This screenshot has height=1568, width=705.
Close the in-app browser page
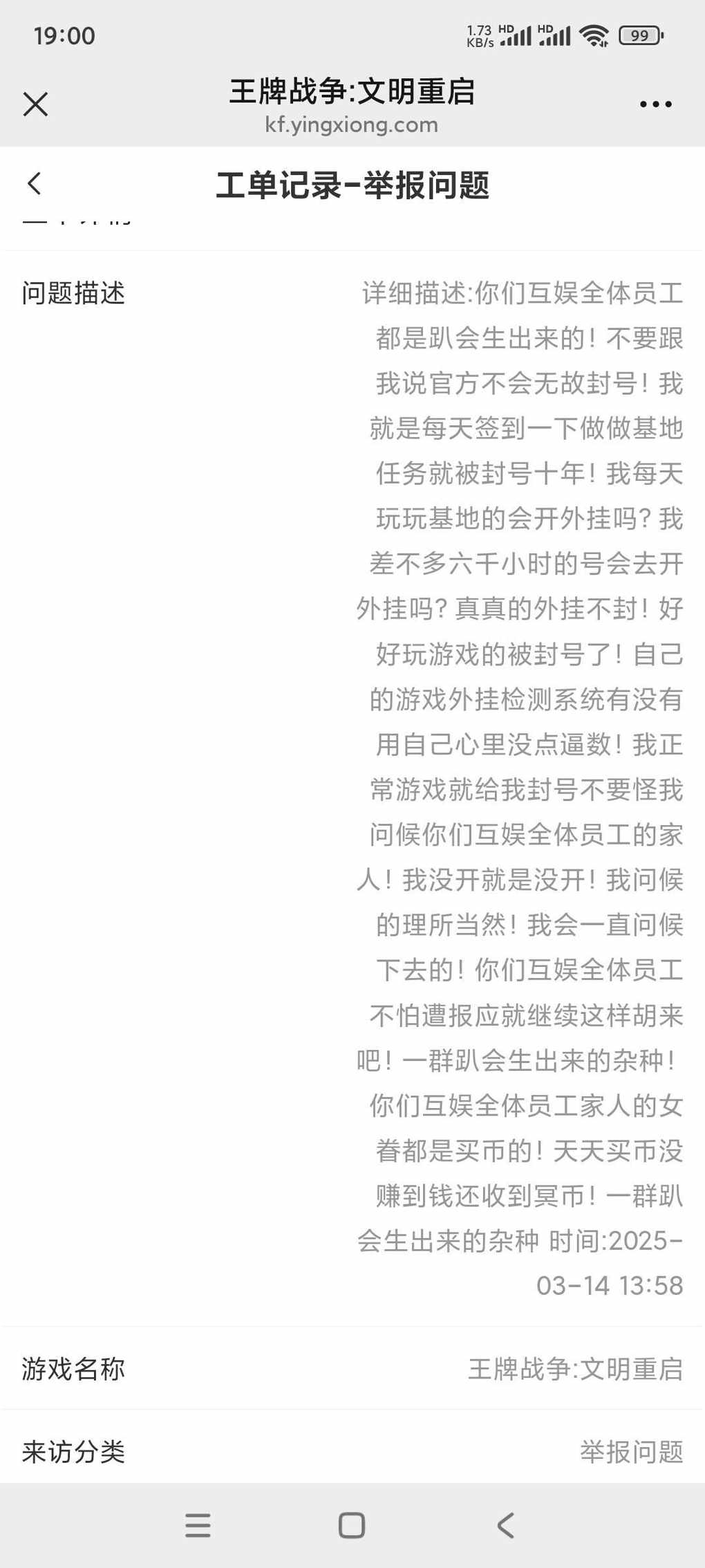35,104
